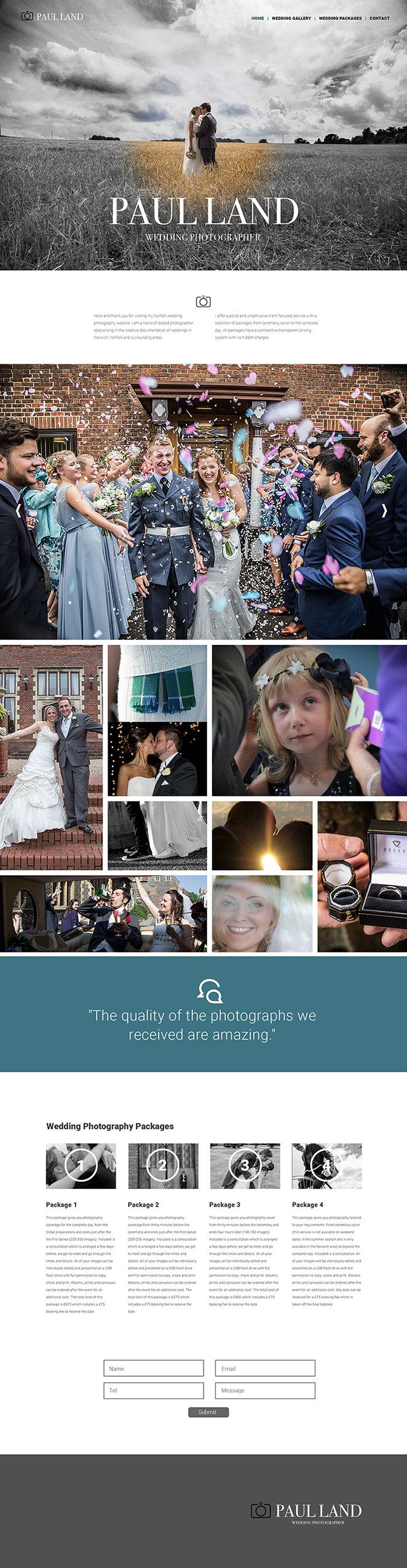Open Package 3 image

(245, 1165)
